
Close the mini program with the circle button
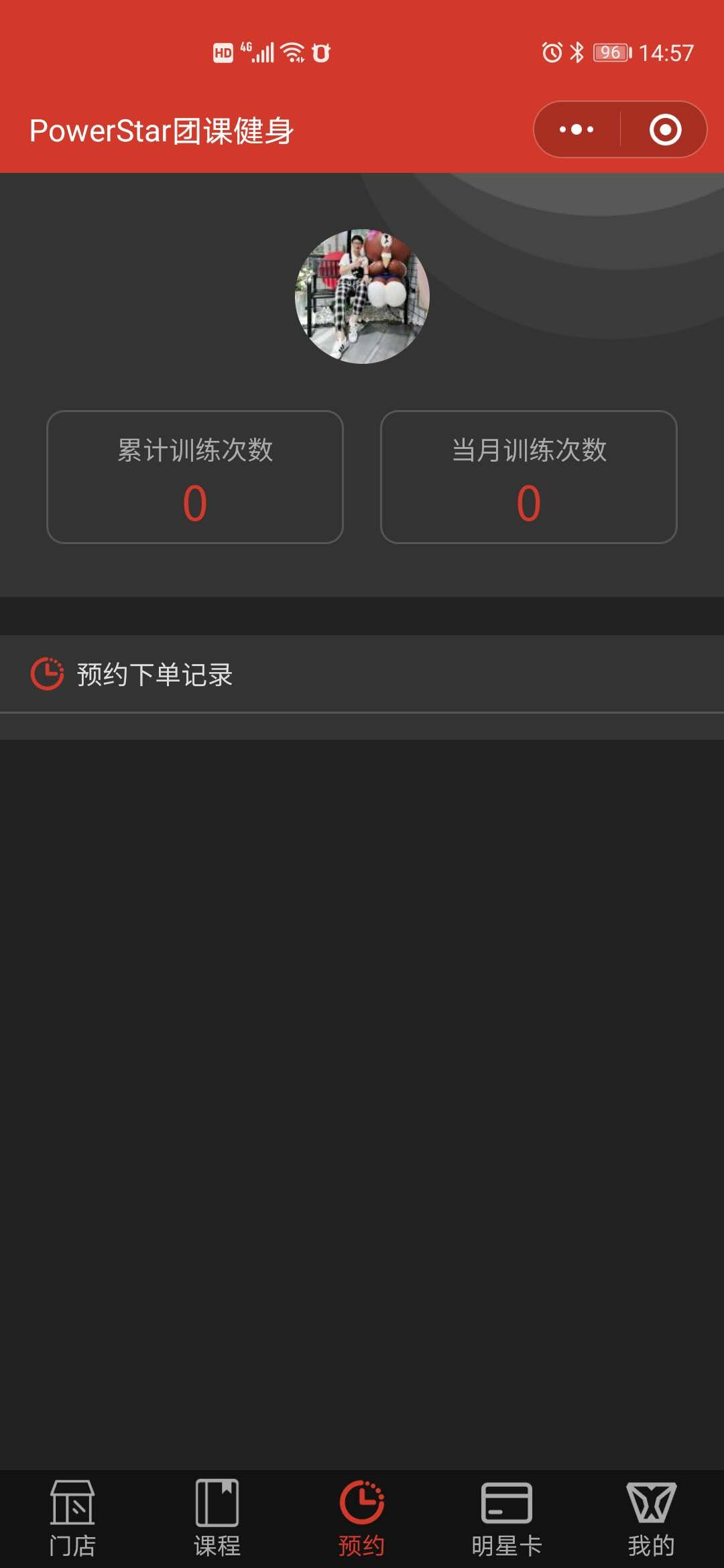665,129
